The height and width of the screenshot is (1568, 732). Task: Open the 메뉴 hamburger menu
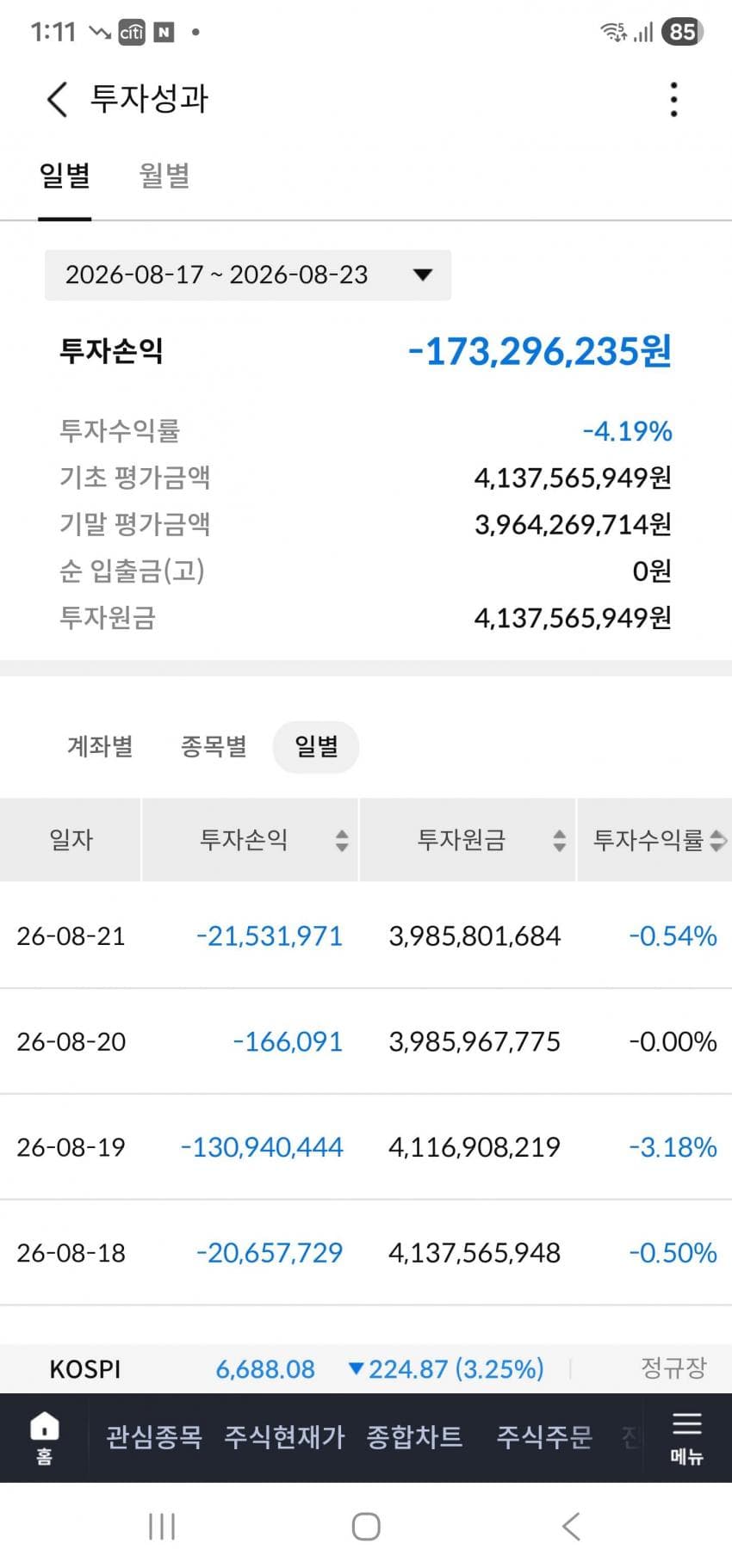tap(687, 1438)
